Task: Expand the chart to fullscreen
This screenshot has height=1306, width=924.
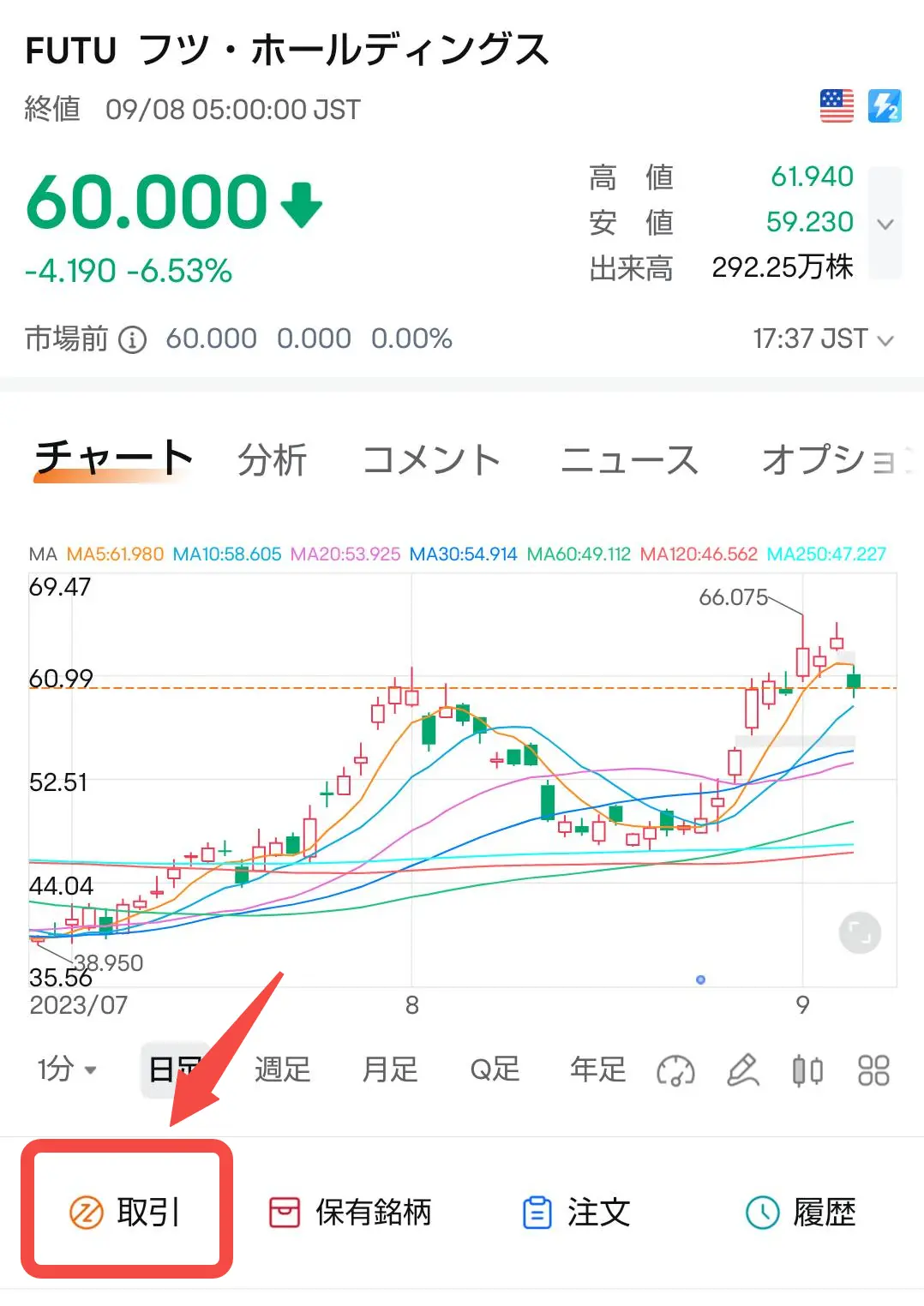Action: tap(860, 933)
